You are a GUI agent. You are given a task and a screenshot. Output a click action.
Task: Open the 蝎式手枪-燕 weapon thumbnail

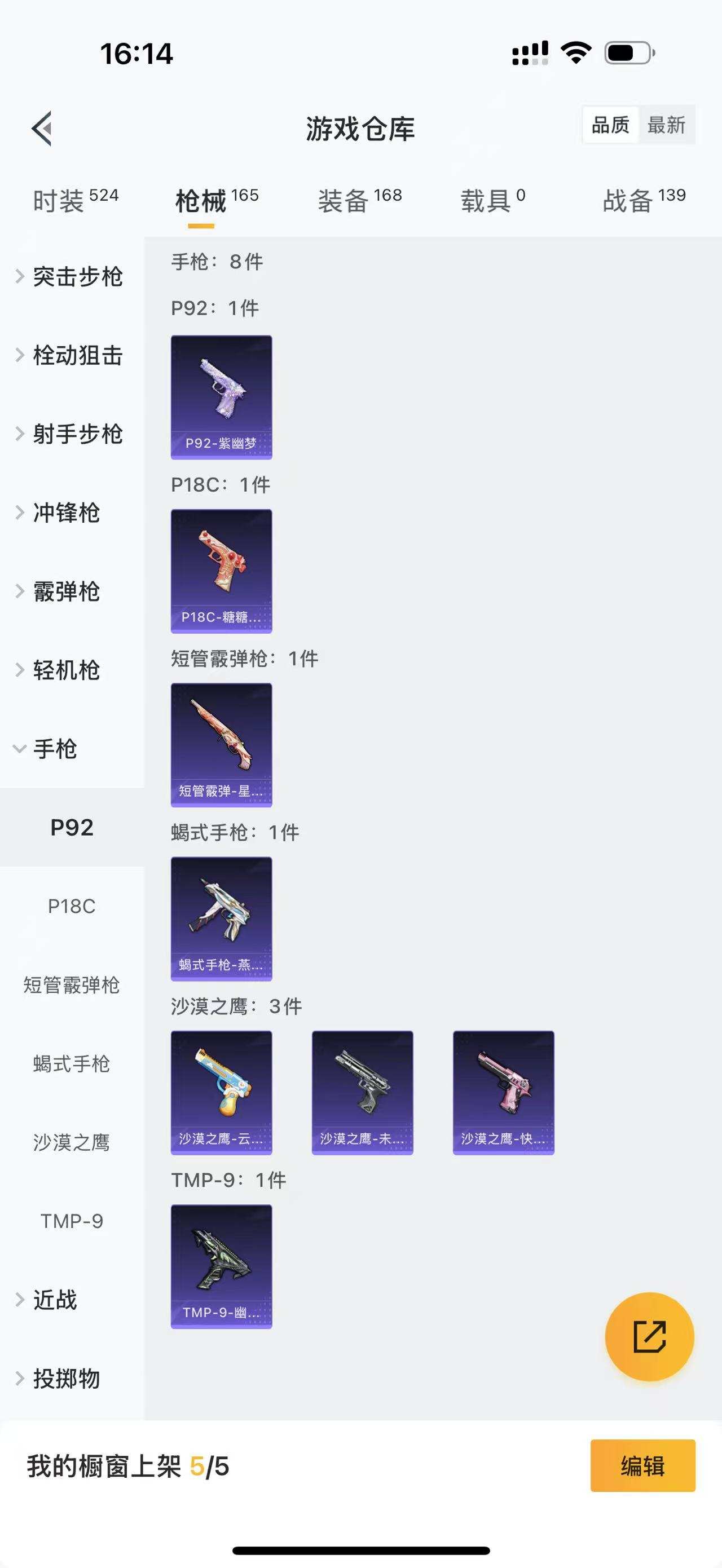[x=221, y=919]
